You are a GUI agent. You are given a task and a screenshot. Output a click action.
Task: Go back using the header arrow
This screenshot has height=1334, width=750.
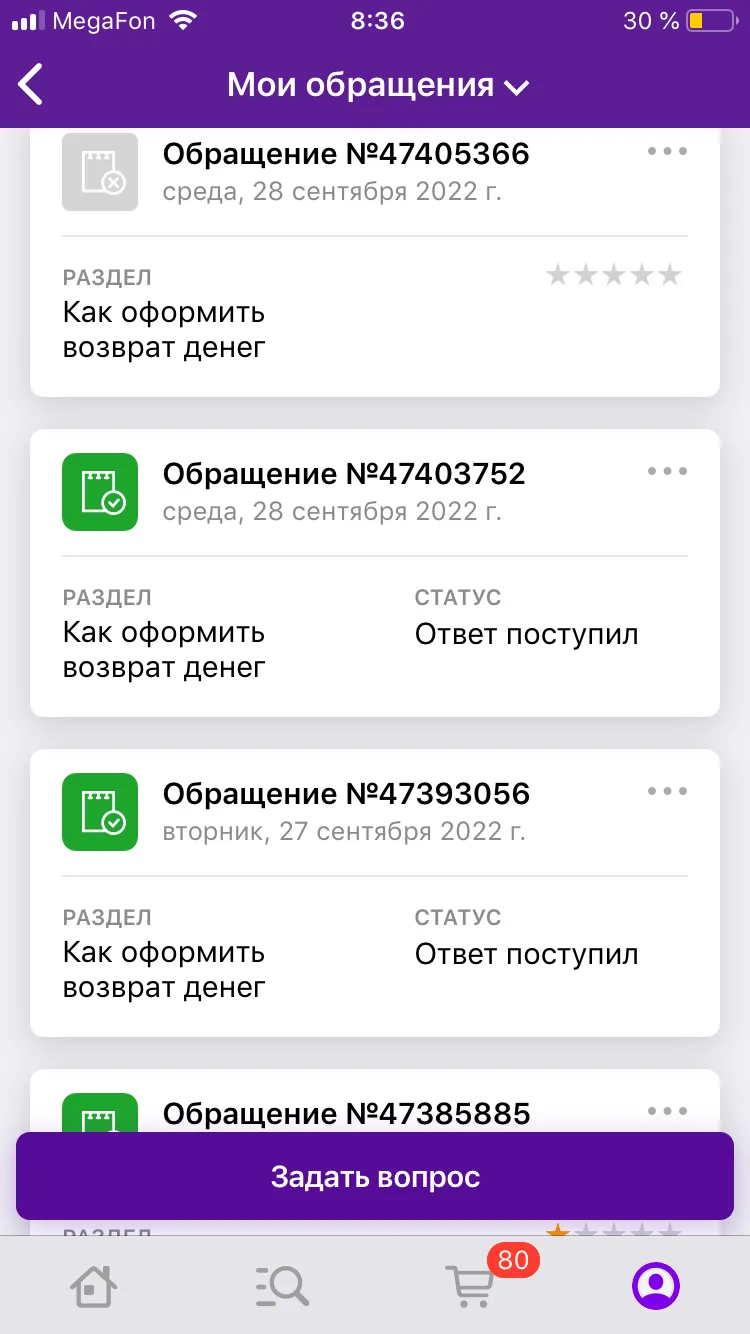tap(31, 85)
